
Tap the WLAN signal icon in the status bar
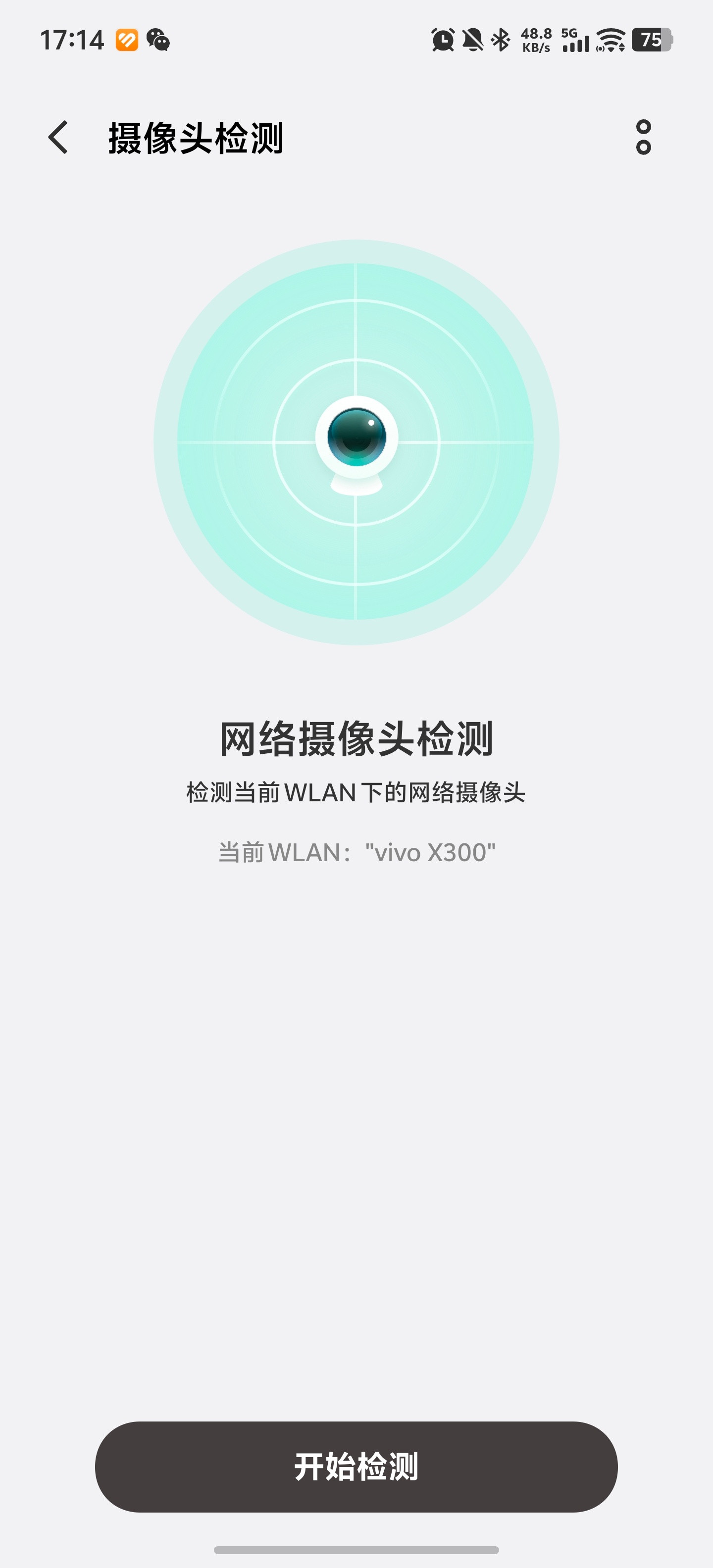(x=611, y=40)
